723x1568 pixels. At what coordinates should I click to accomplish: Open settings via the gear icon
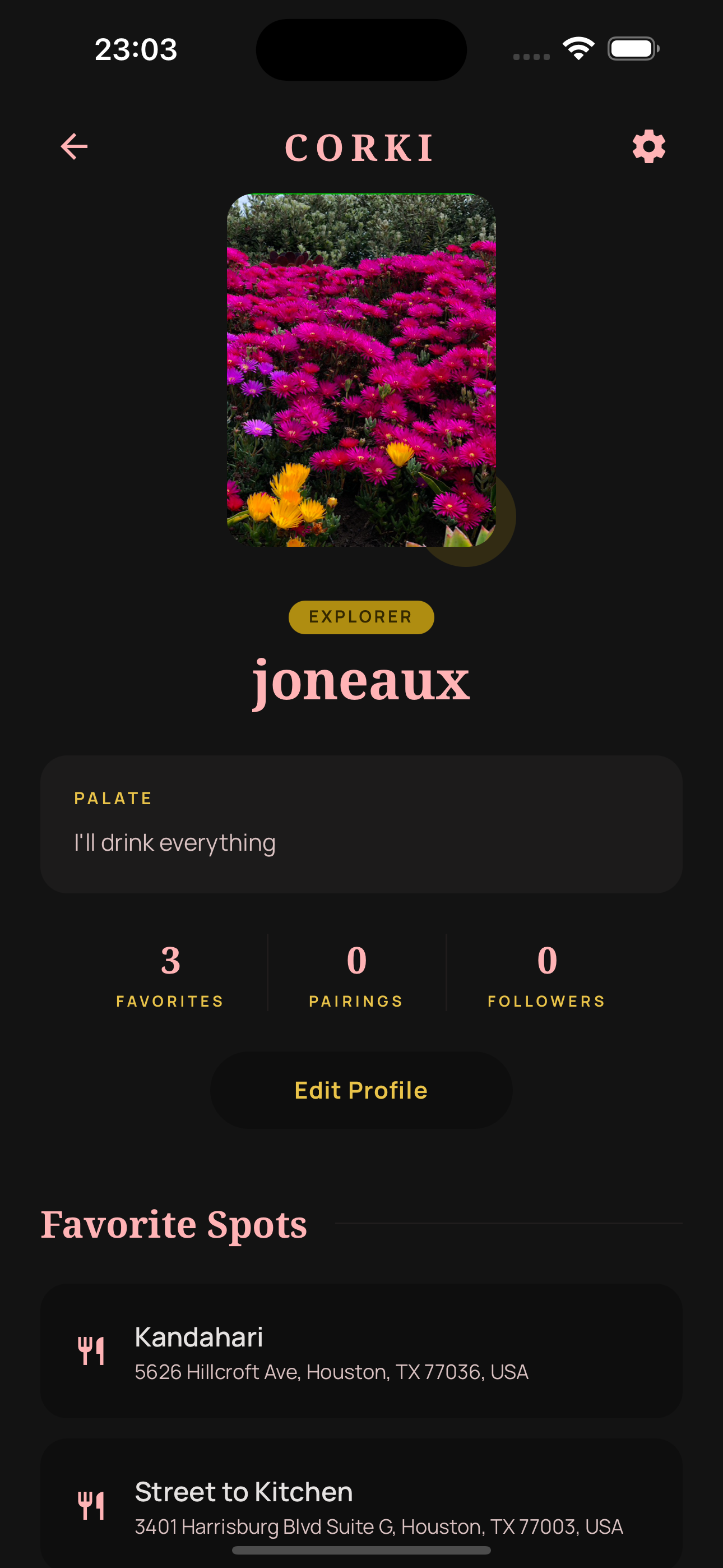point(649,147)
